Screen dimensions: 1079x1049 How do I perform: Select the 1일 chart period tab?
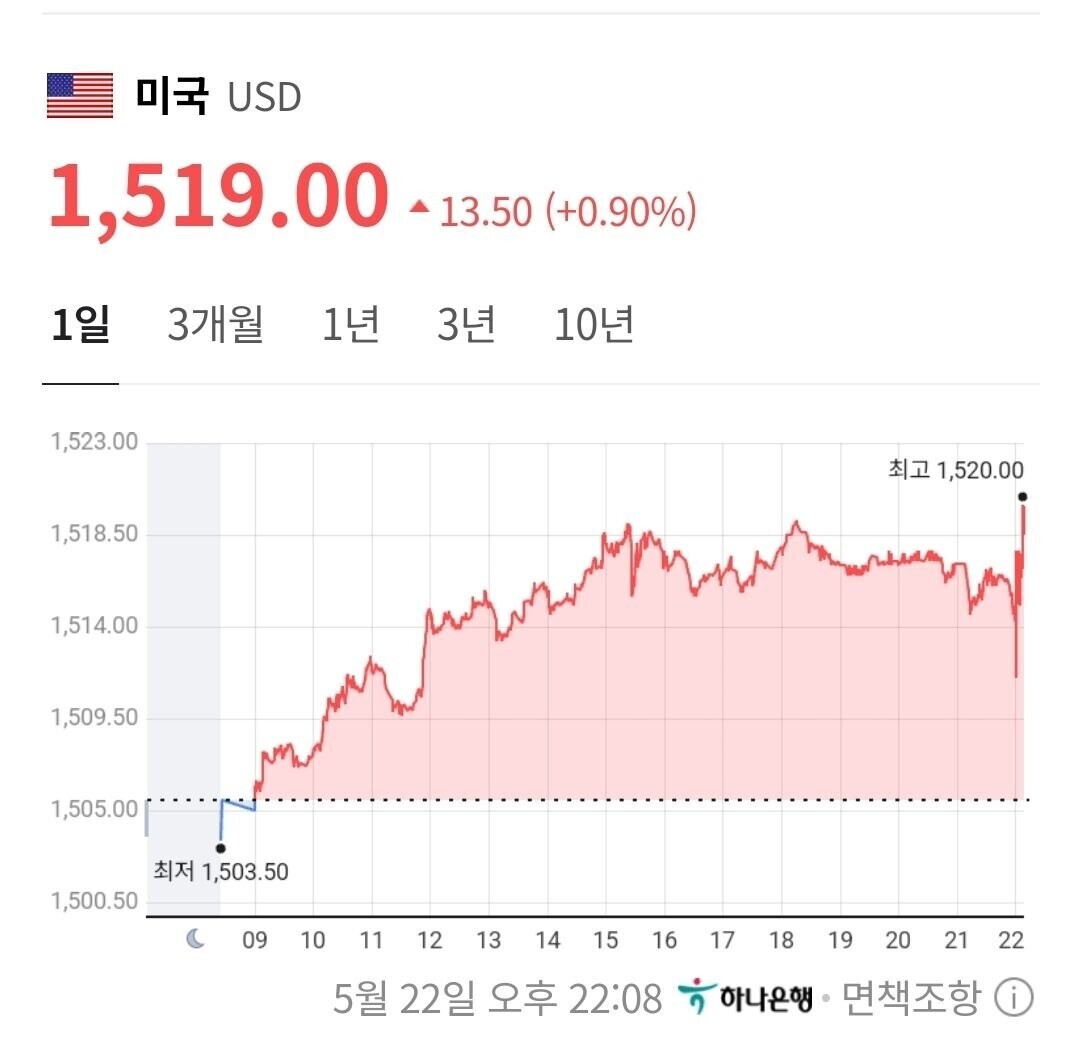81,324
